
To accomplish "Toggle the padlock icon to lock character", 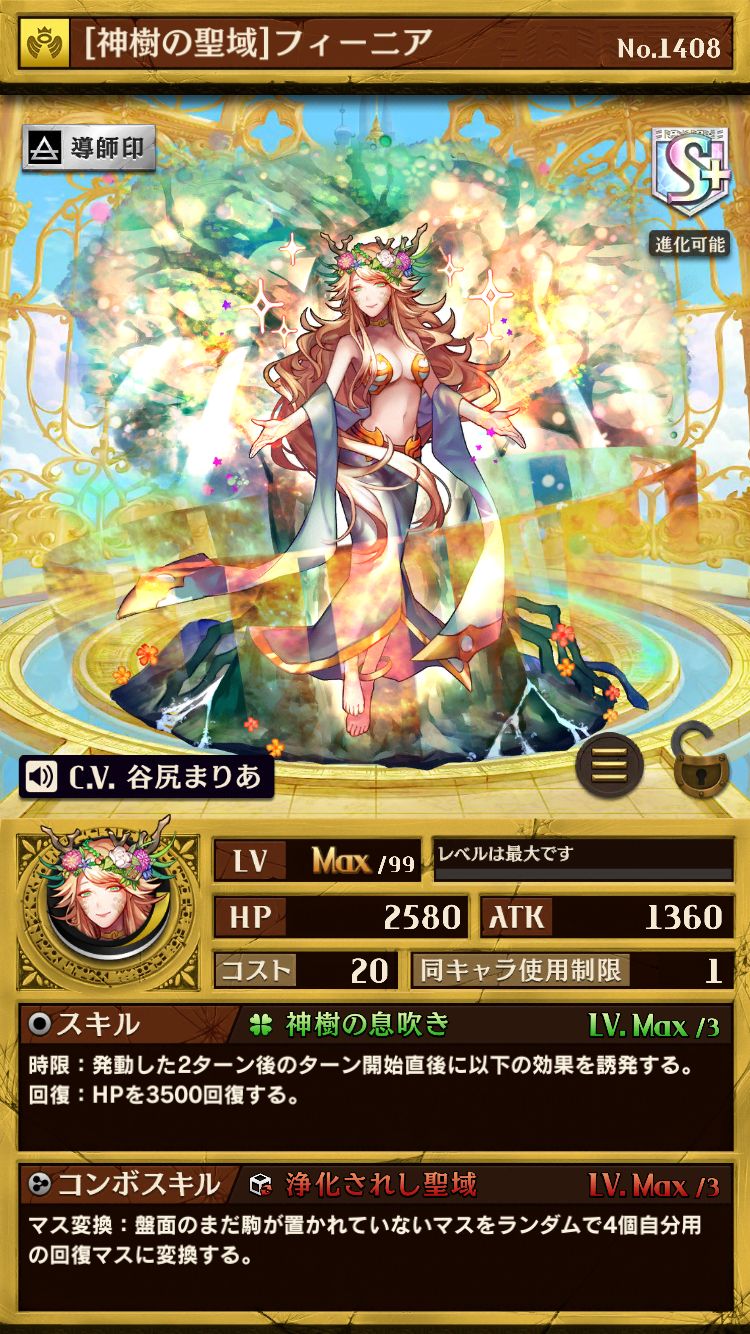I will tap(701, 762).
